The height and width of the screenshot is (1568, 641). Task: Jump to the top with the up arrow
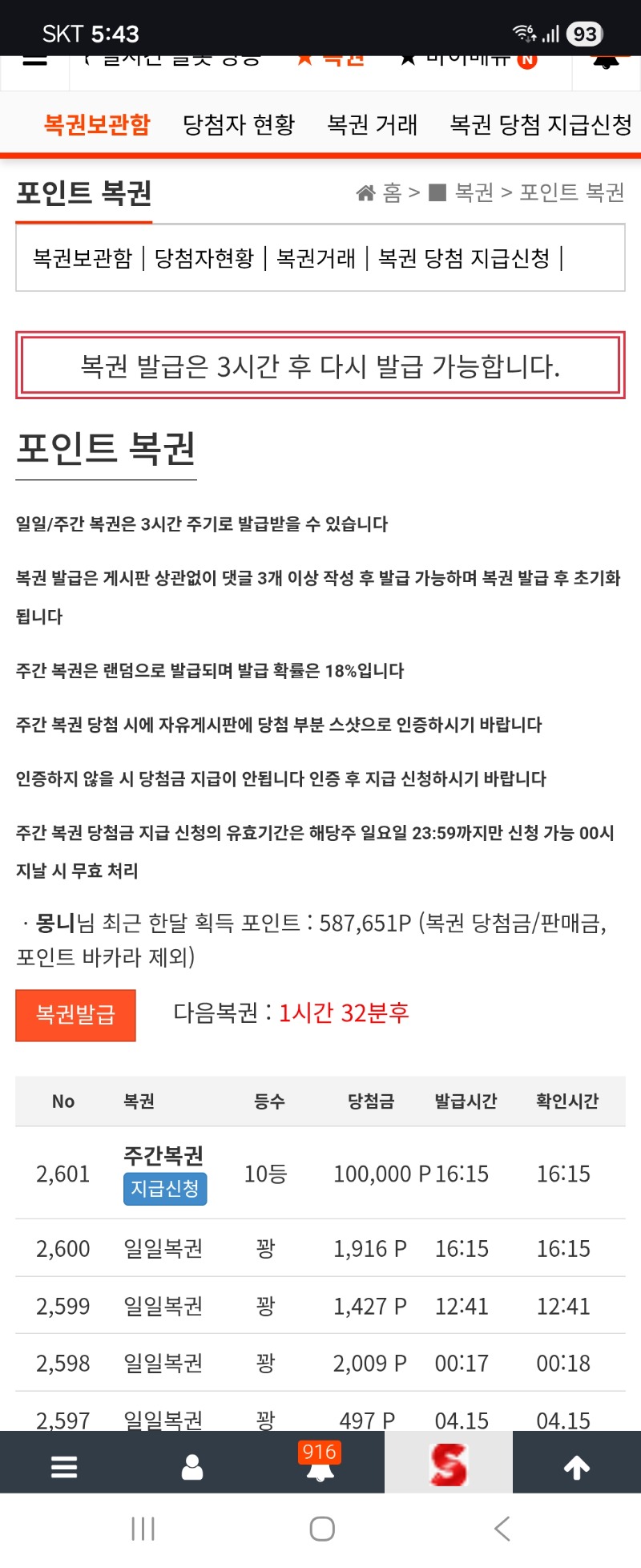click(577, 1467)
